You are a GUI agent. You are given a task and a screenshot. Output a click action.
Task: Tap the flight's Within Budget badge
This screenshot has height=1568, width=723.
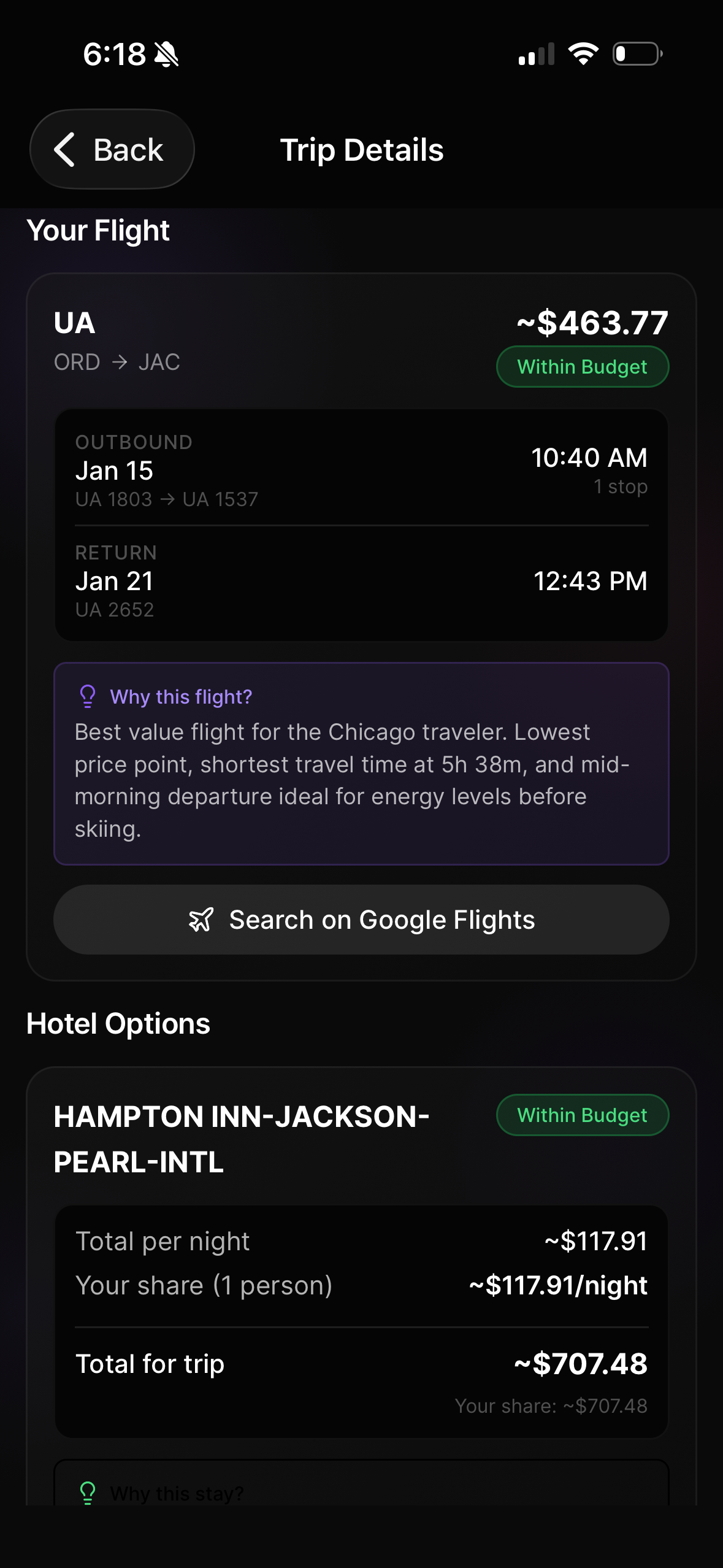pyautogui.click(x=581, y=366)
